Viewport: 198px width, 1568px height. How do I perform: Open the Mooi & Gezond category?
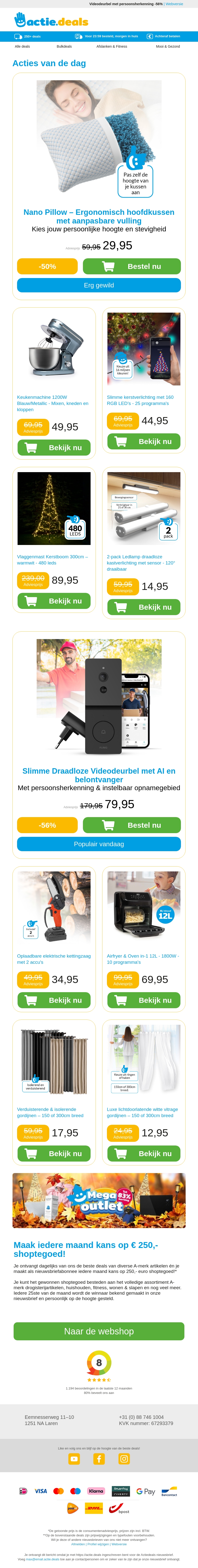coord(168,46)
